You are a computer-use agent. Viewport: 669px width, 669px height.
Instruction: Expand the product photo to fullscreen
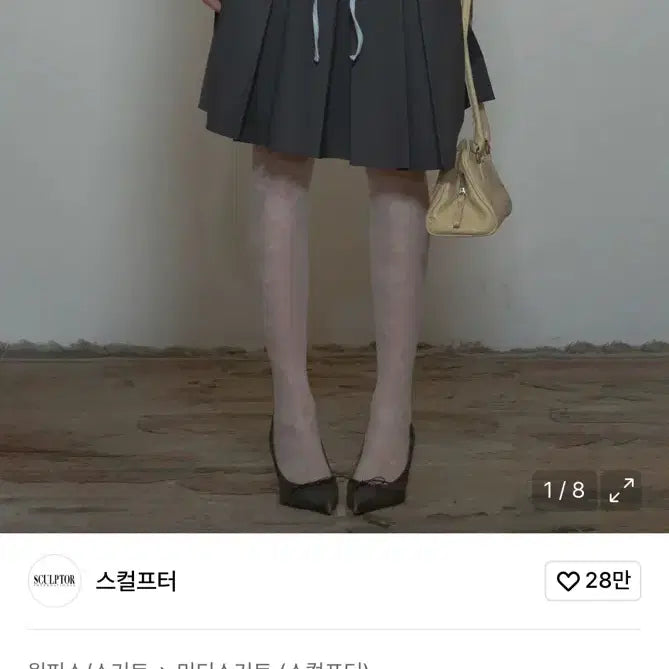[621, 490]
